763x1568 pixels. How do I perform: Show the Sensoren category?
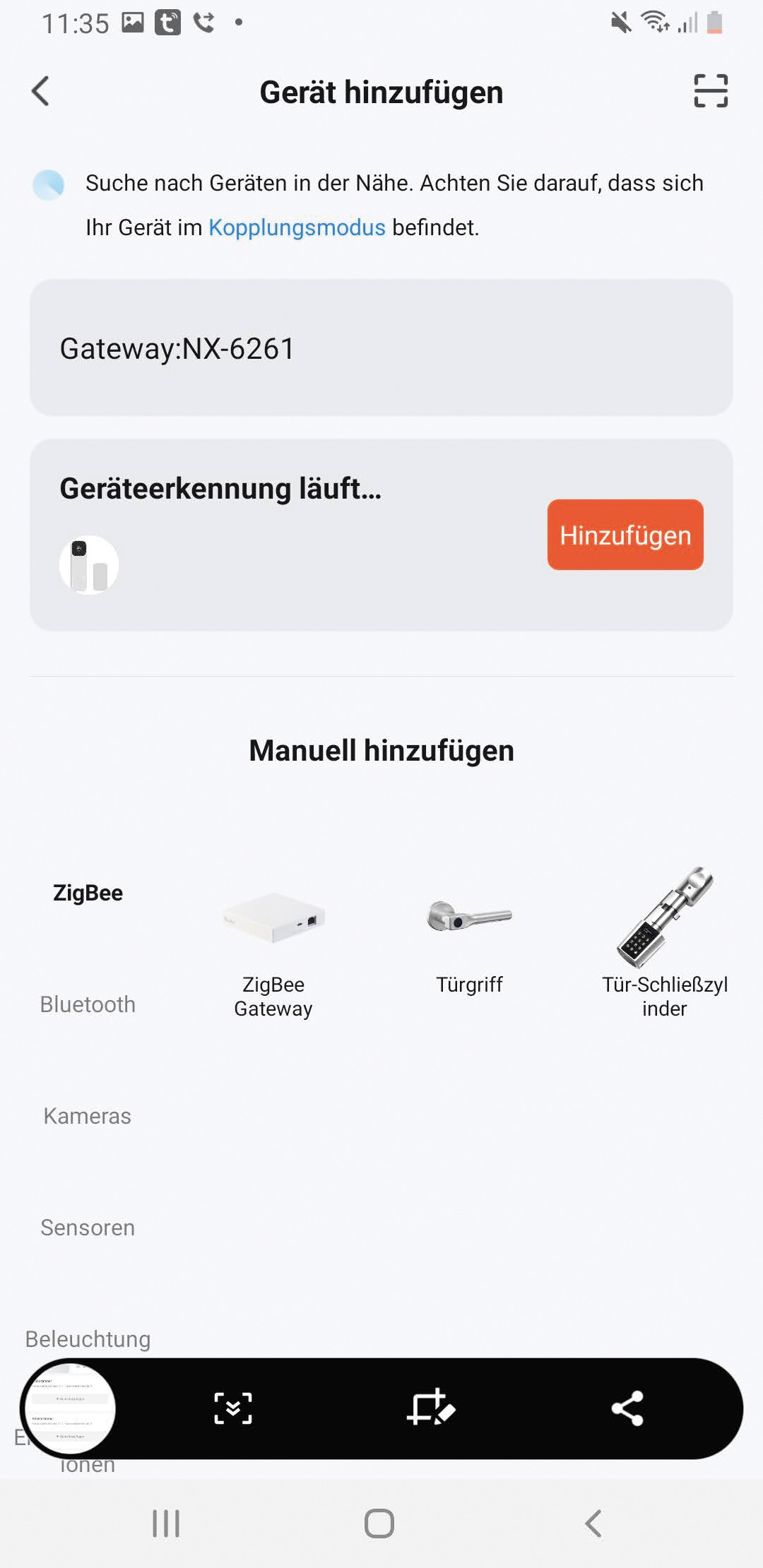(x=88, y=1228)
